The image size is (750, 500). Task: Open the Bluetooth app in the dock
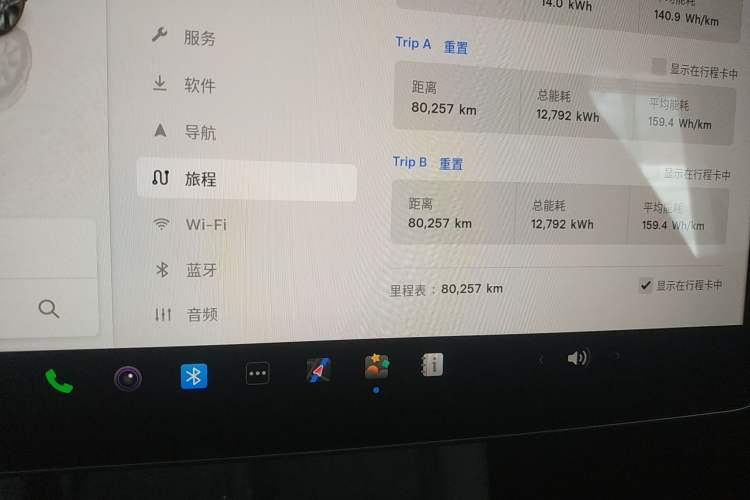pos(194,376)
